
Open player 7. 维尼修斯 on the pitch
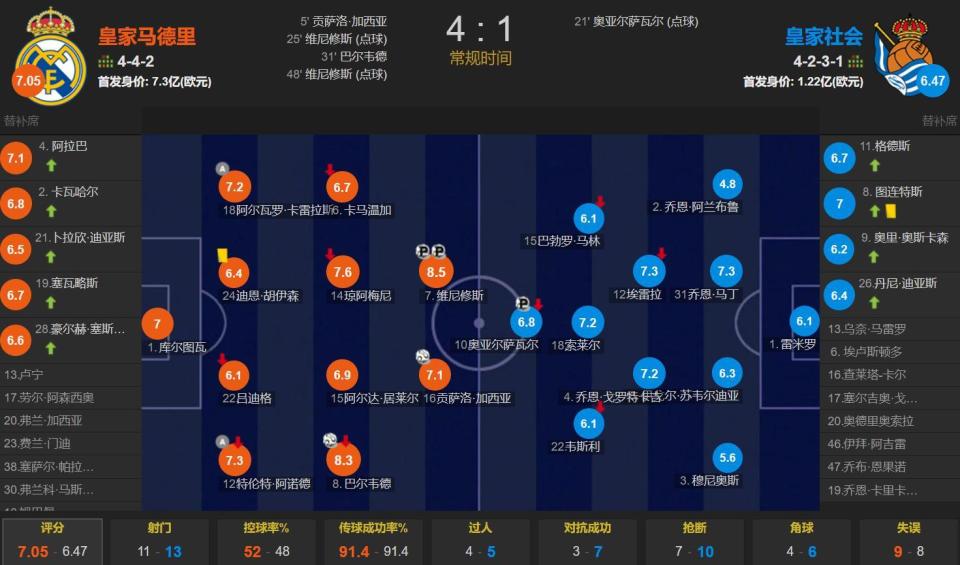pyautogui.click(x=436, y=272)
